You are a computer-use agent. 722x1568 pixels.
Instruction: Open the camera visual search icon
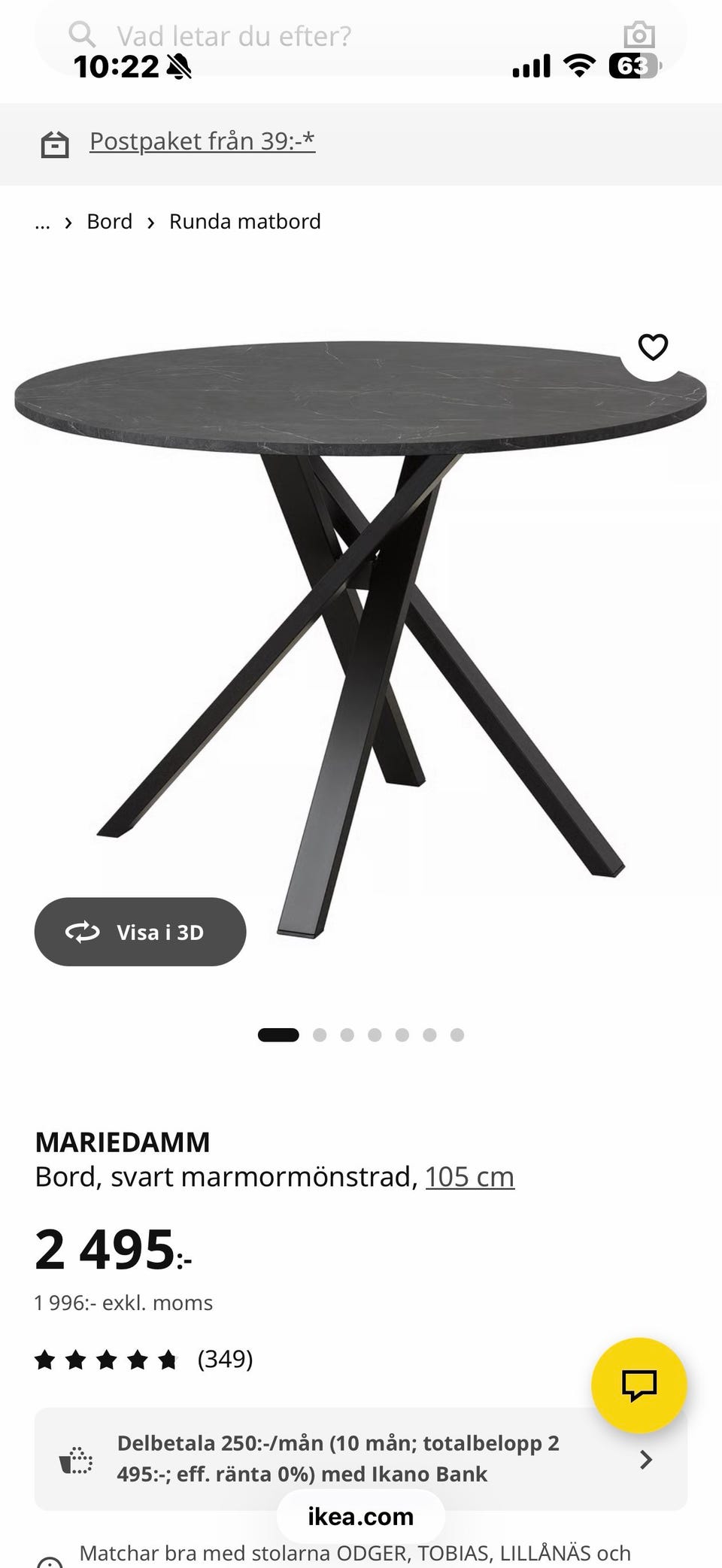tap(639, 35)
